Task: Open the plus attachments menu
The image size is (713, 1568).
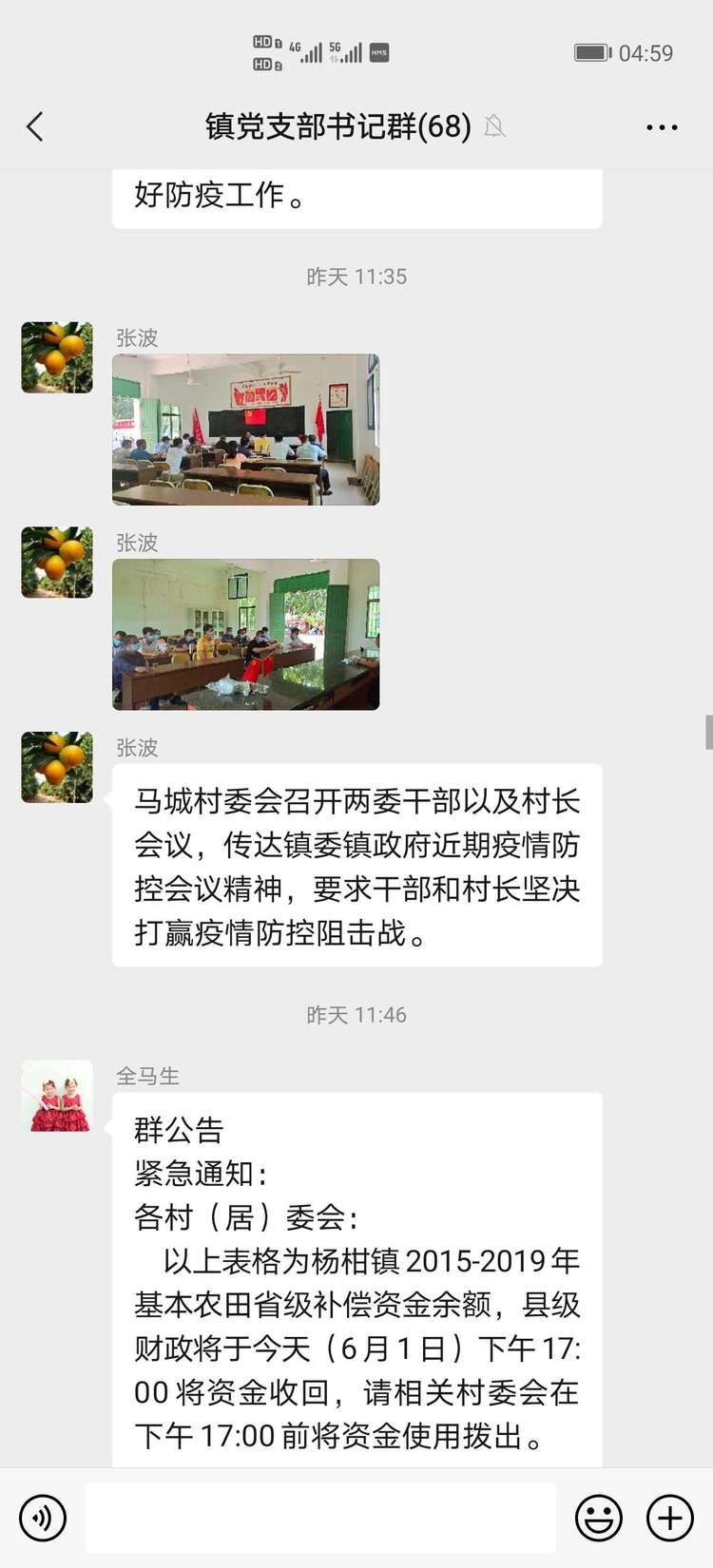Action: (x=669, y=1518)
